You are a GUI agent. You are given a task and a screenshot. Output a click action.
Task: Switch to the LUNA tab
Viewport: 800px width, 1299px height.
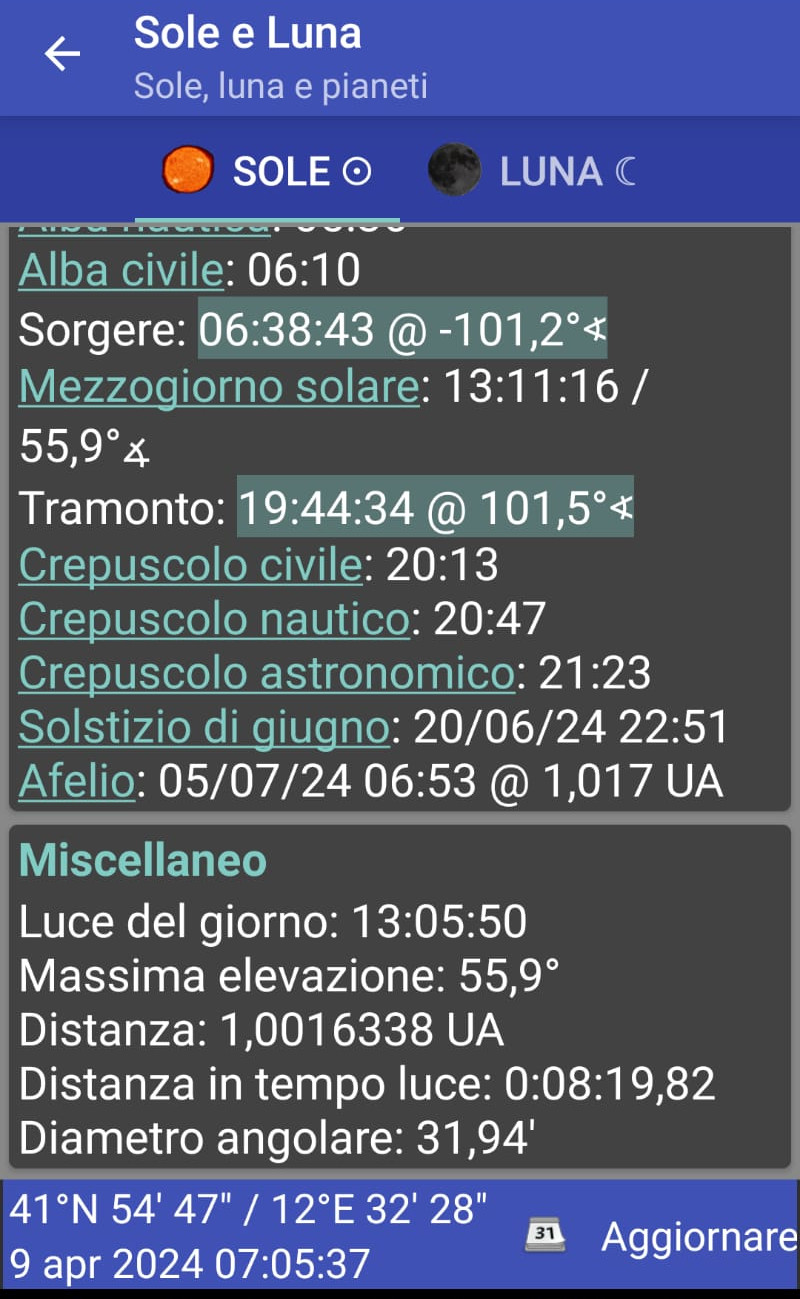tap(532, 172)
